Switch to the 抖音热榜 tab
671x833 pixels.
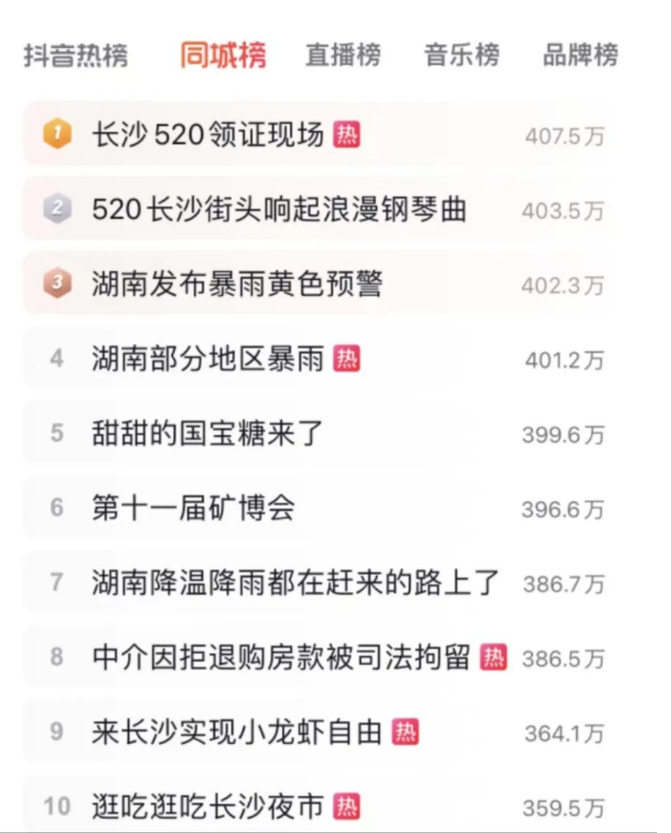76,55
